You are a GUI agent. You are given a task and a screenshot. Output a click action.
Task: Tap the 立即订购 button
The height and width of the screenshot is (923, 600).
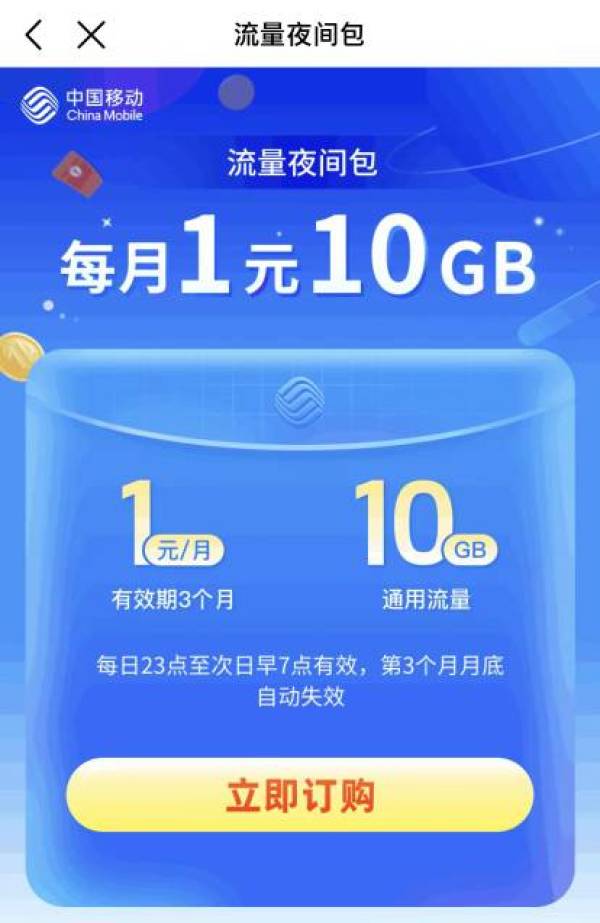[x=299, y=795]
